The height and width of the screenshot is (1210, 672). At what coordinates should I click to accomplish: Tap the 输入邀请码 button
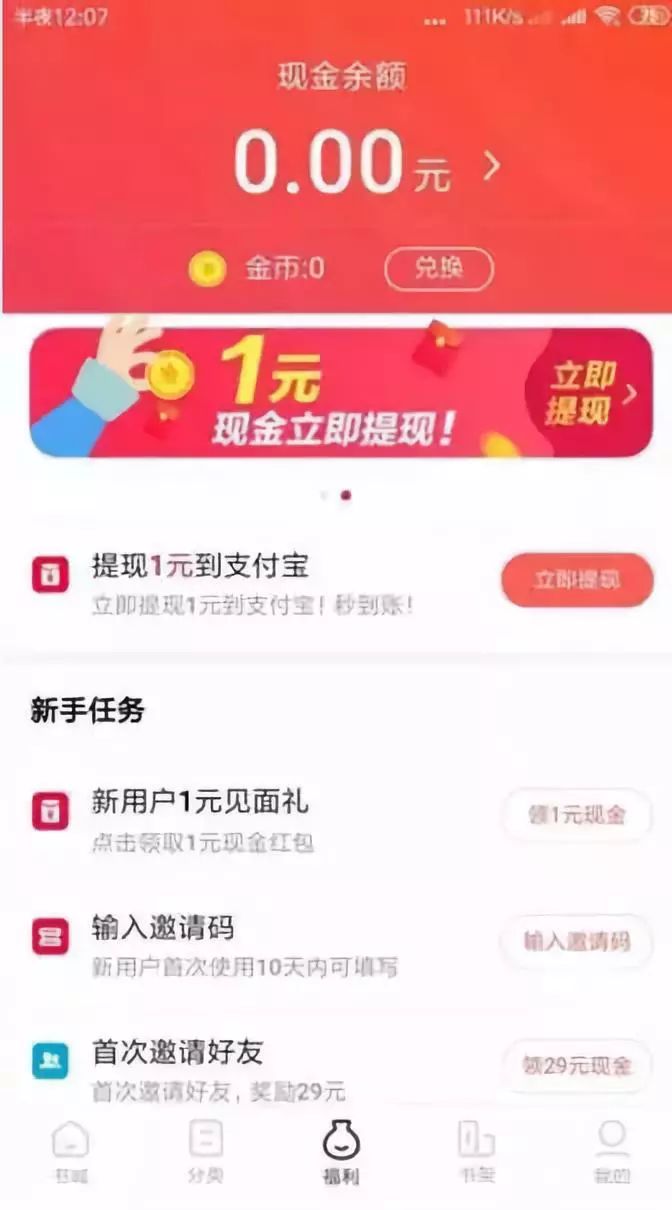point(576,941)
